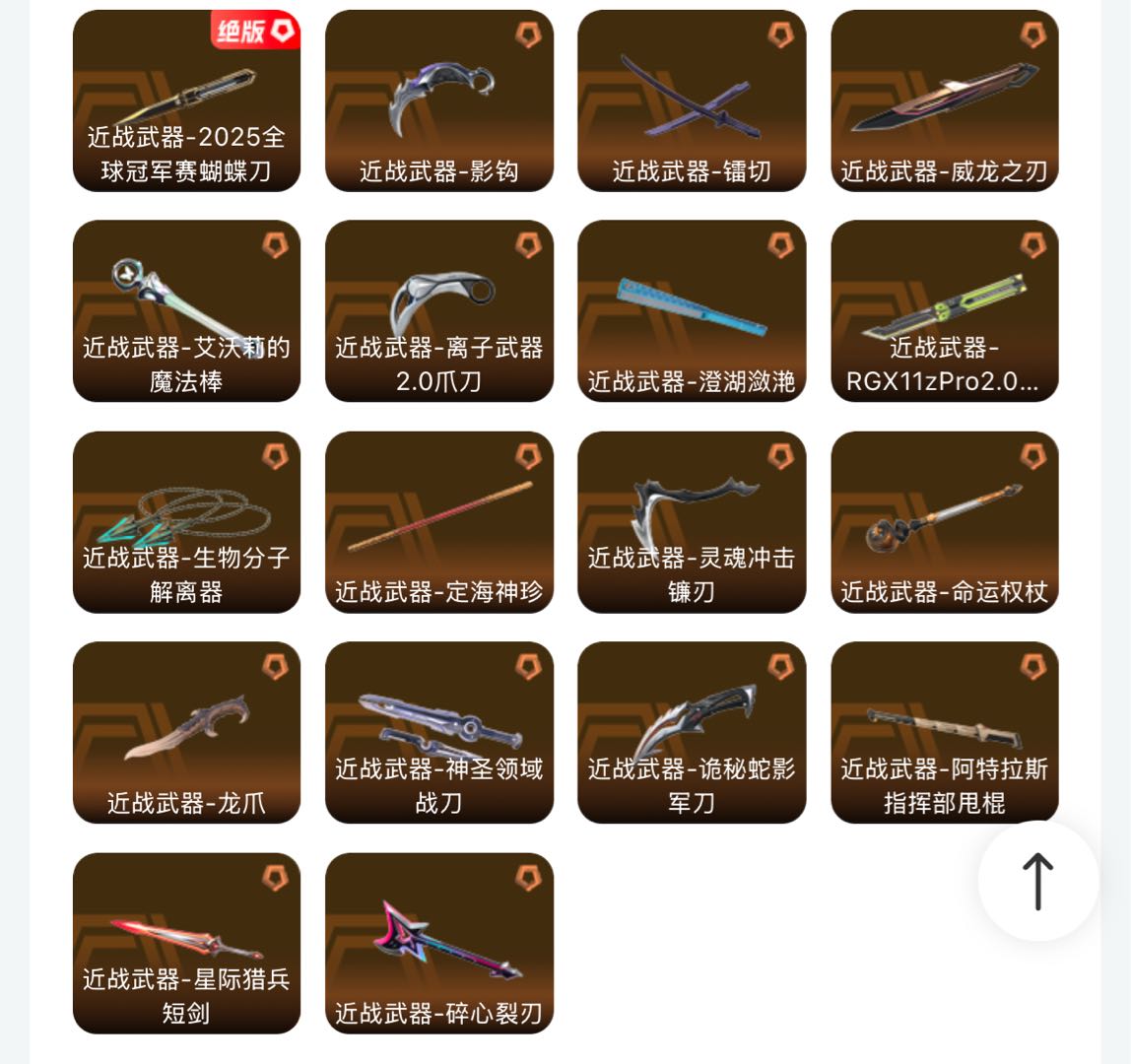The width and height of the screenshot is (1131, 1064).
Task: View the 近战武器-威龙之刃 card
Action: tap(945, 101)
